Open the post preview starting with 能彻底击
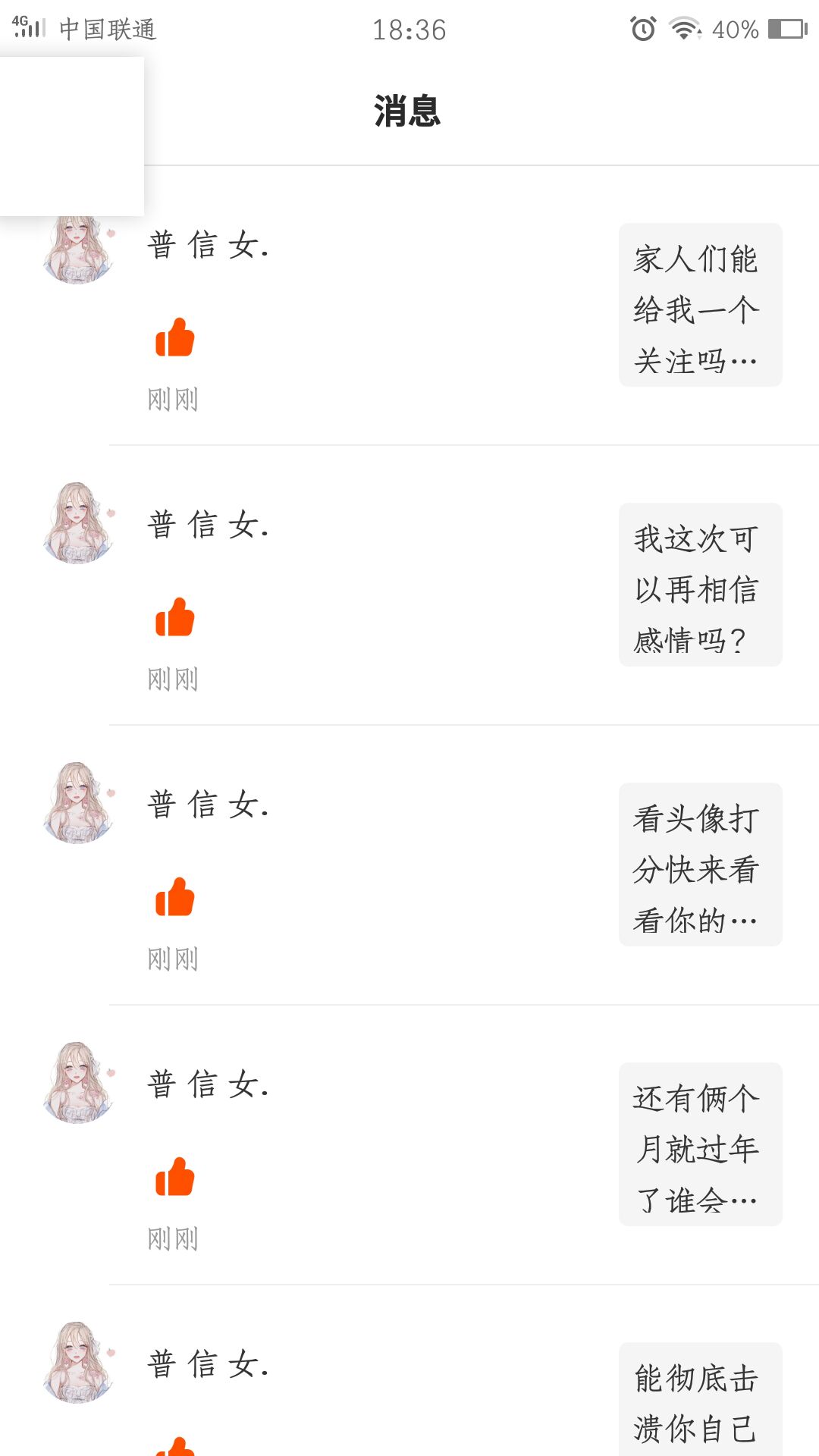The height and width of the screenshot is (1456, 819). (700, 1403)
